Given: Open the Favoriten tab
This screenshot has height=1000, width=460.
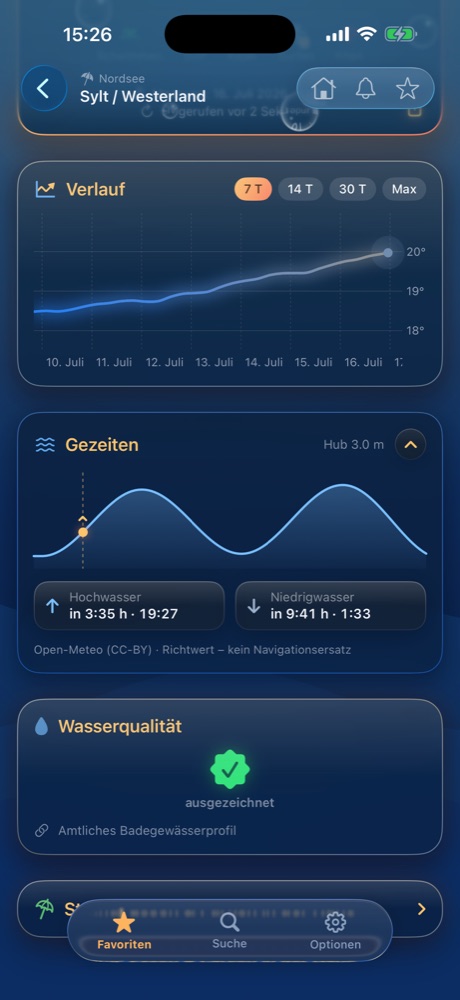Looking at the screenshot, I should coord(124,932).
